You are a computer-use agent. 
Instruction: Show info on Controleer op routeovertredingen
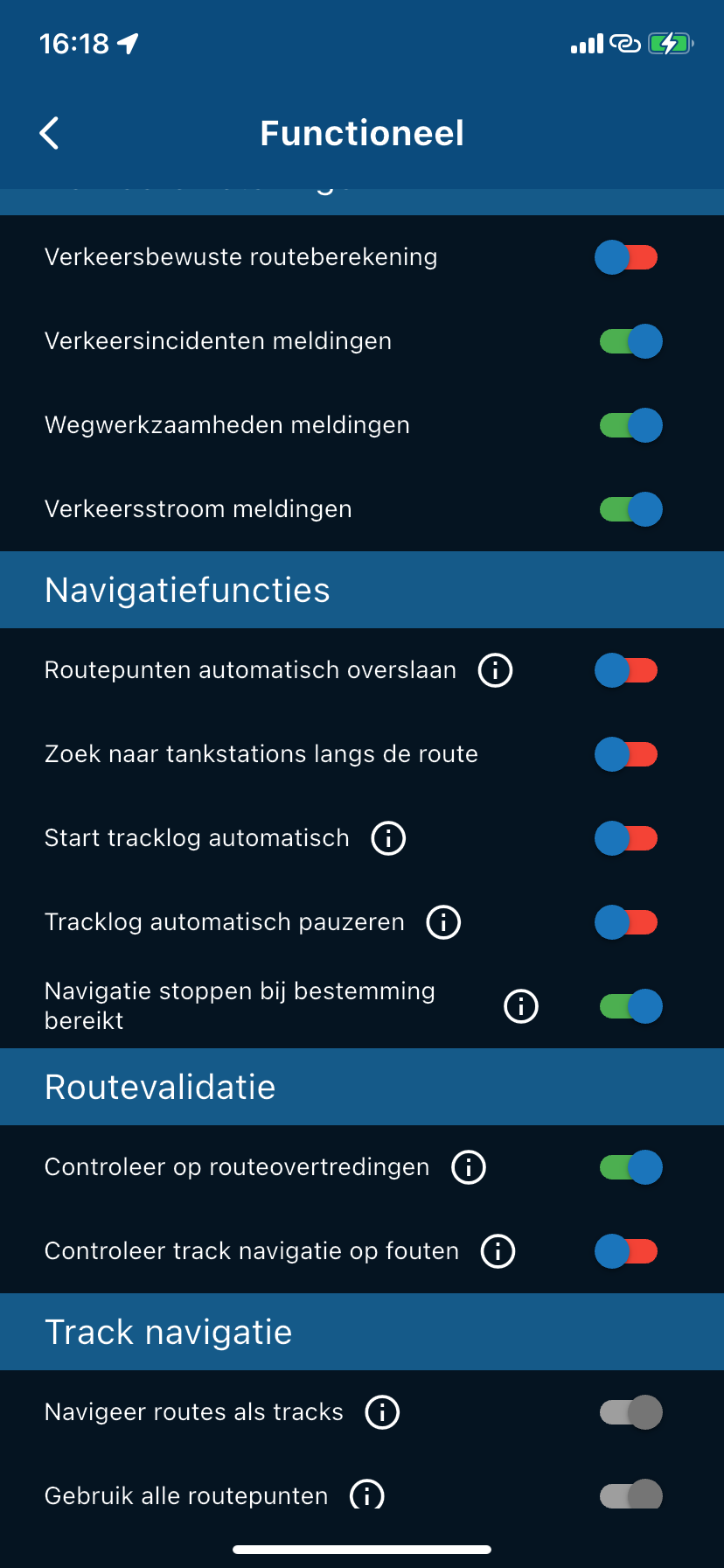click(x=469, y=1167)
